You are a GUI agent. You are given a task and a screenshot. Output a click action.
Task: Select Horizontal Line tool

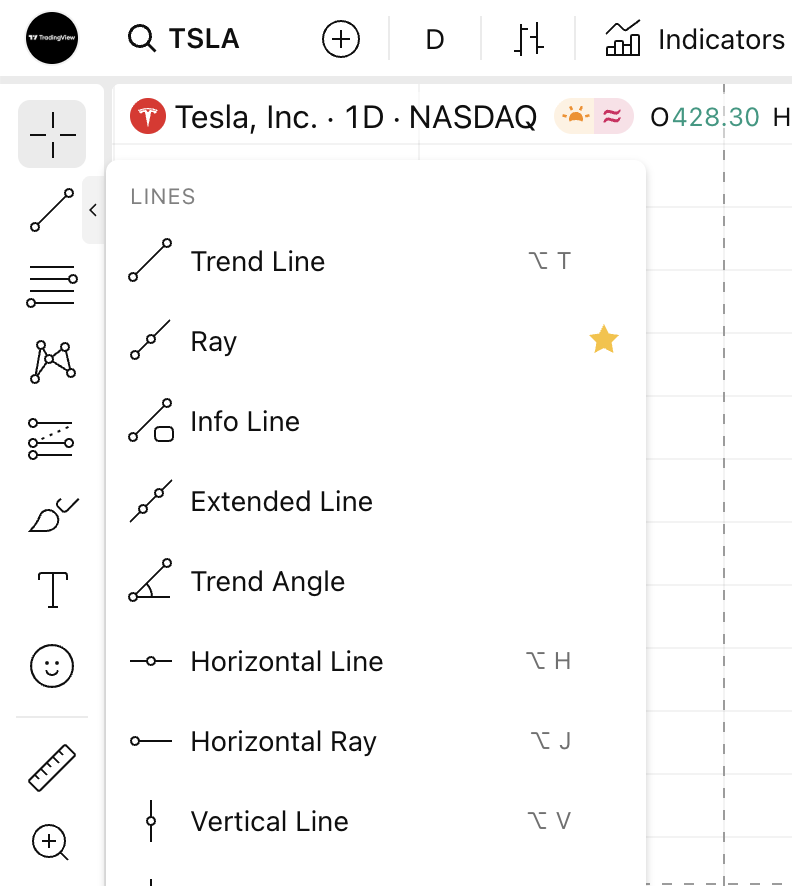tap(286, 662)
